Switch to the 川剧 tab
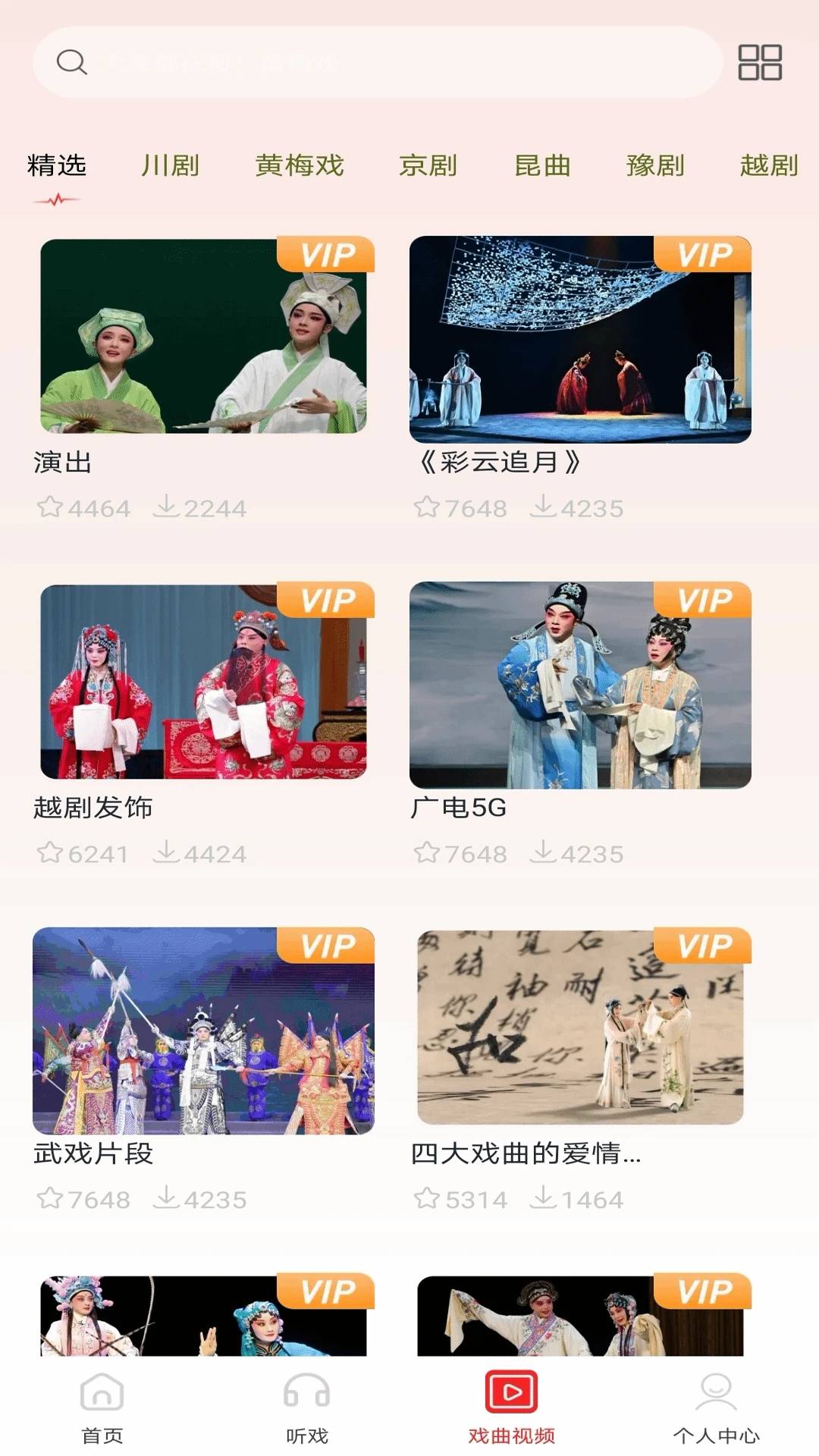Image resolution: width=819 pixels, height=1456 pixels. click(x=171, y=165)
